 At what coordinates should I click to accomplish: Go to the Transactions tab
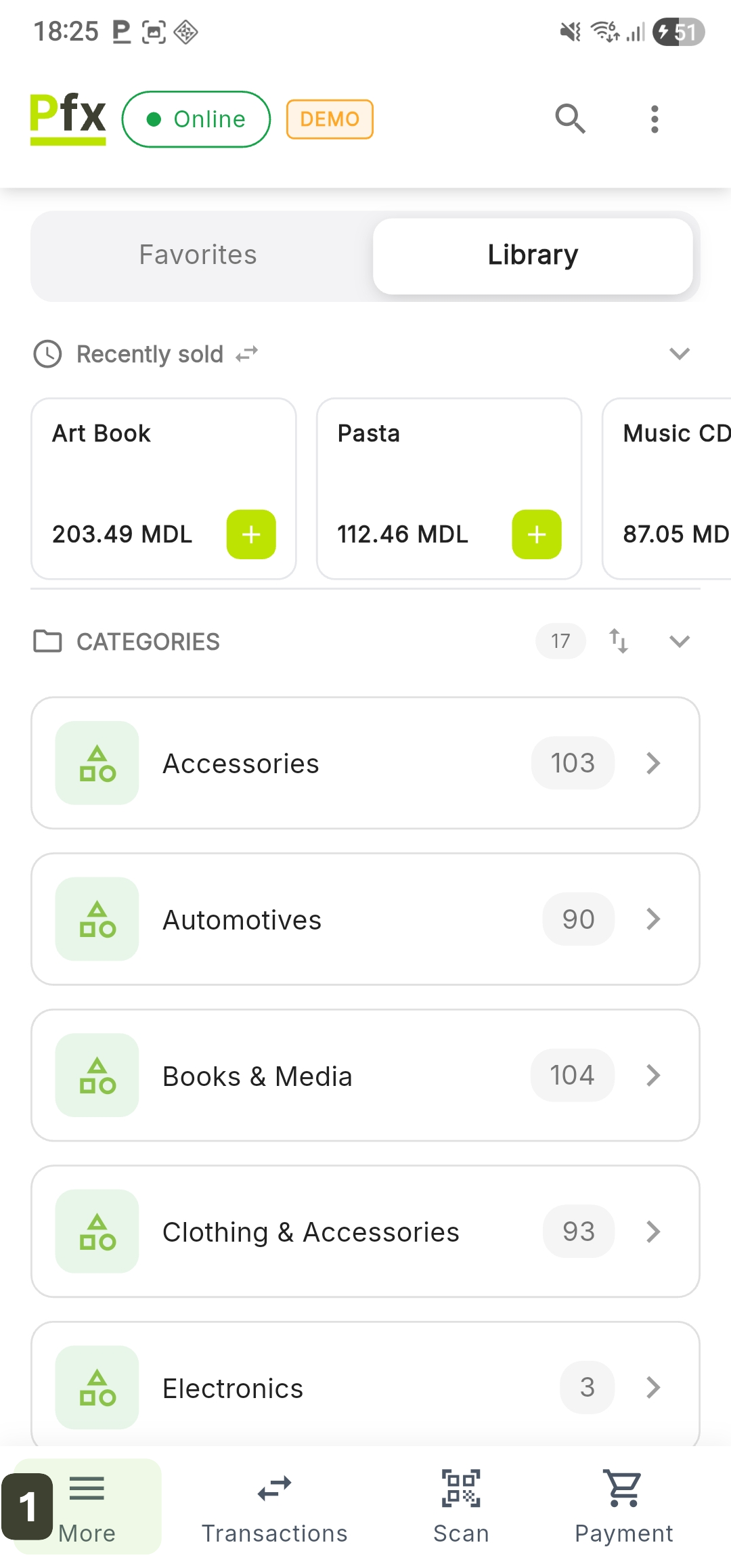[x=274, y=1506]
